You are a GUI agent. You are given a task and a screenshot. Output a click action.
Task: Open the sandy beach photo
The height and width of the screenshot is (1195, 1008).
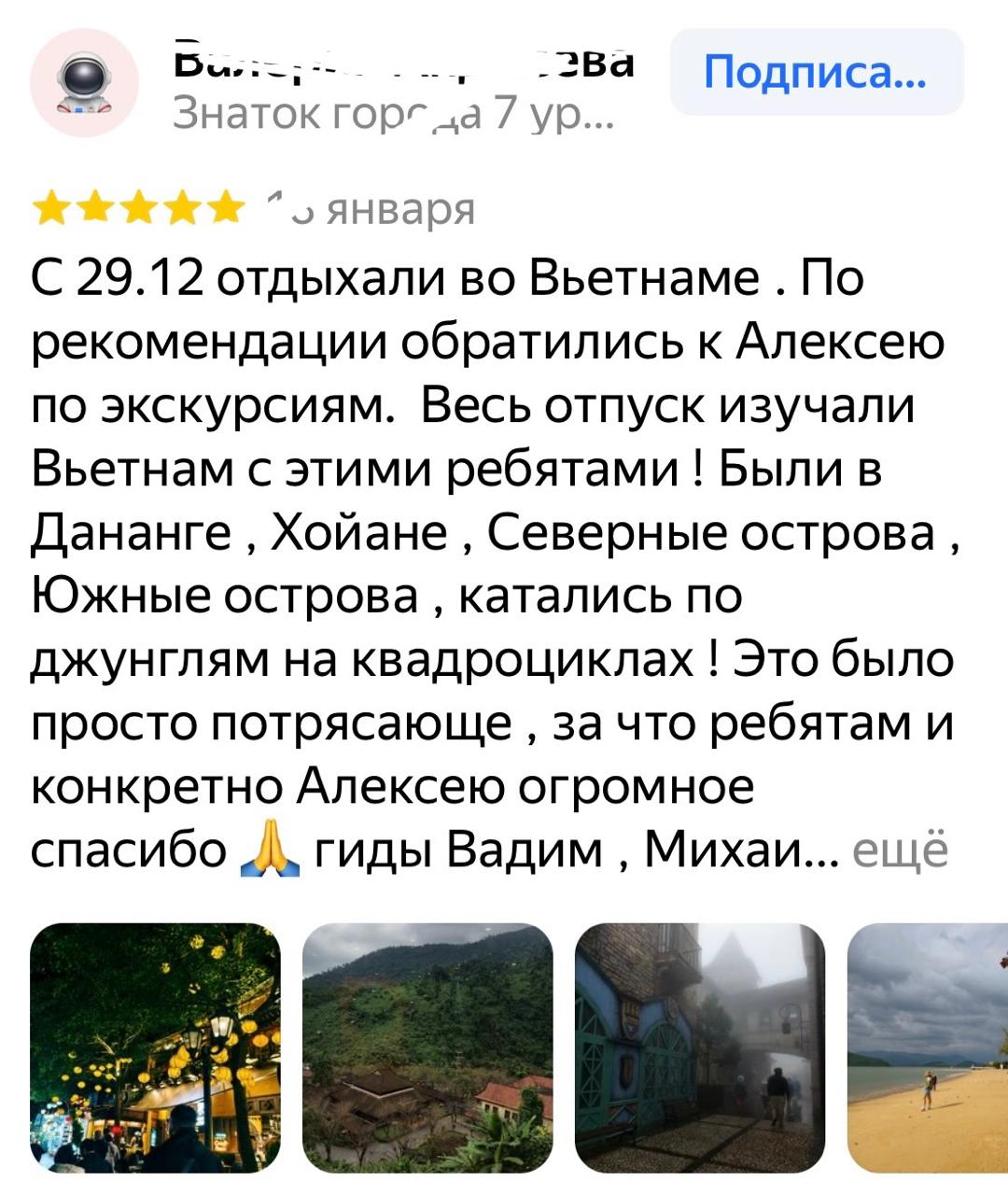(x=928, y=1047)
